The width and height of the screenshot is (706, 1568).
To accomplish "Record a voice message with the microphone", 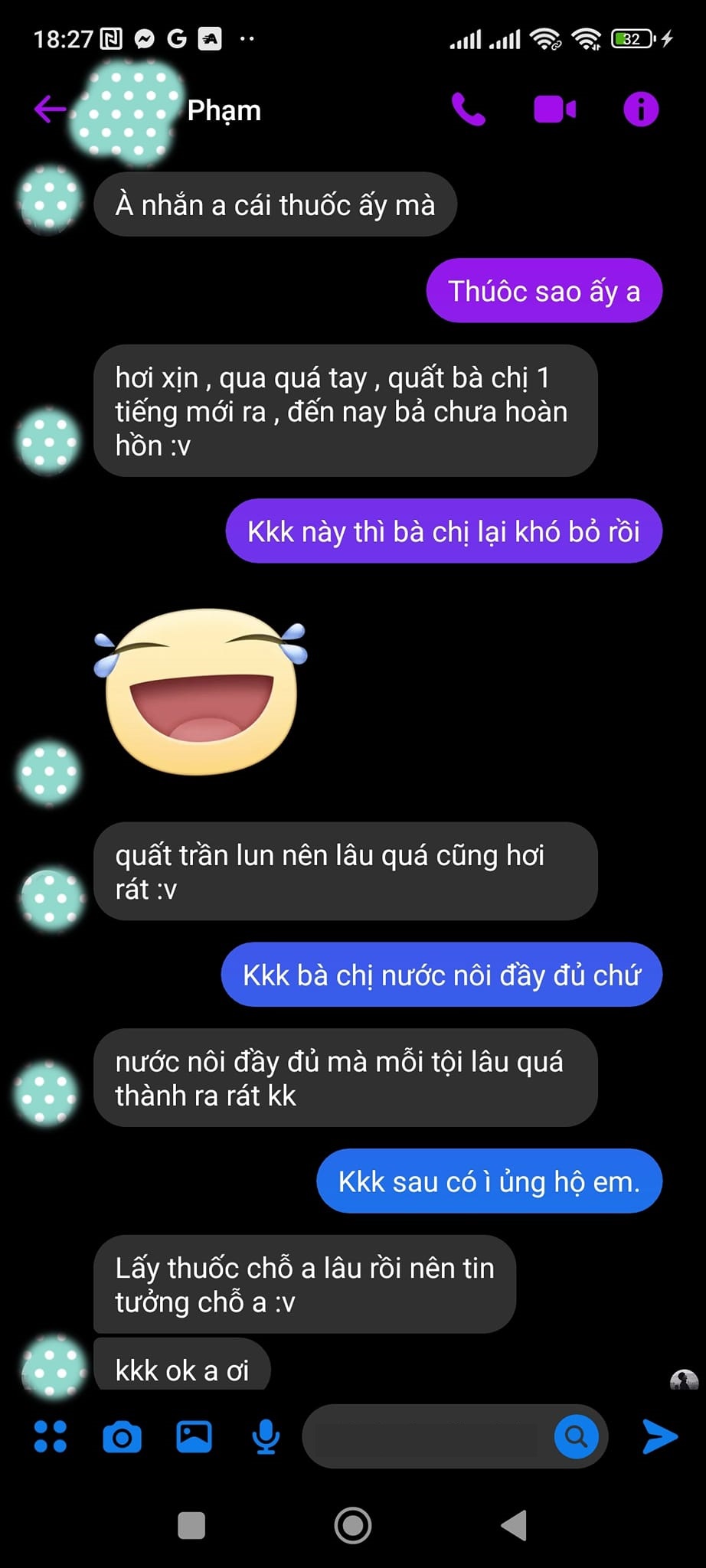I will pos(266,1437).
